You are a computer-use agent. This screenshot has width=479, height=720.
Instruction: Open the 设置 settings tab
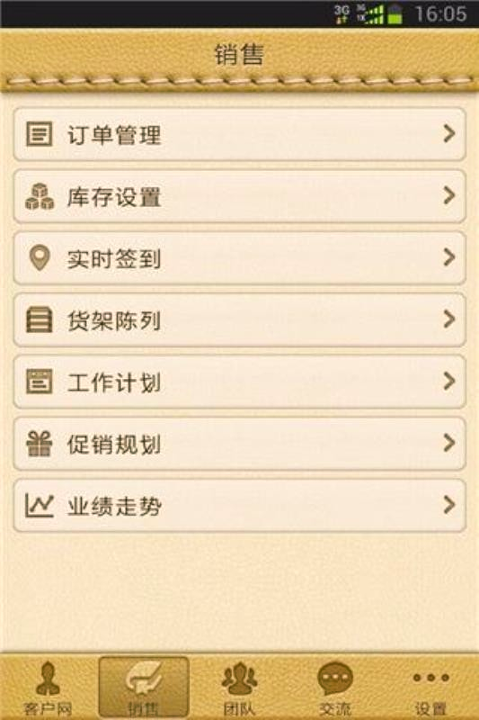pos(430,687)
